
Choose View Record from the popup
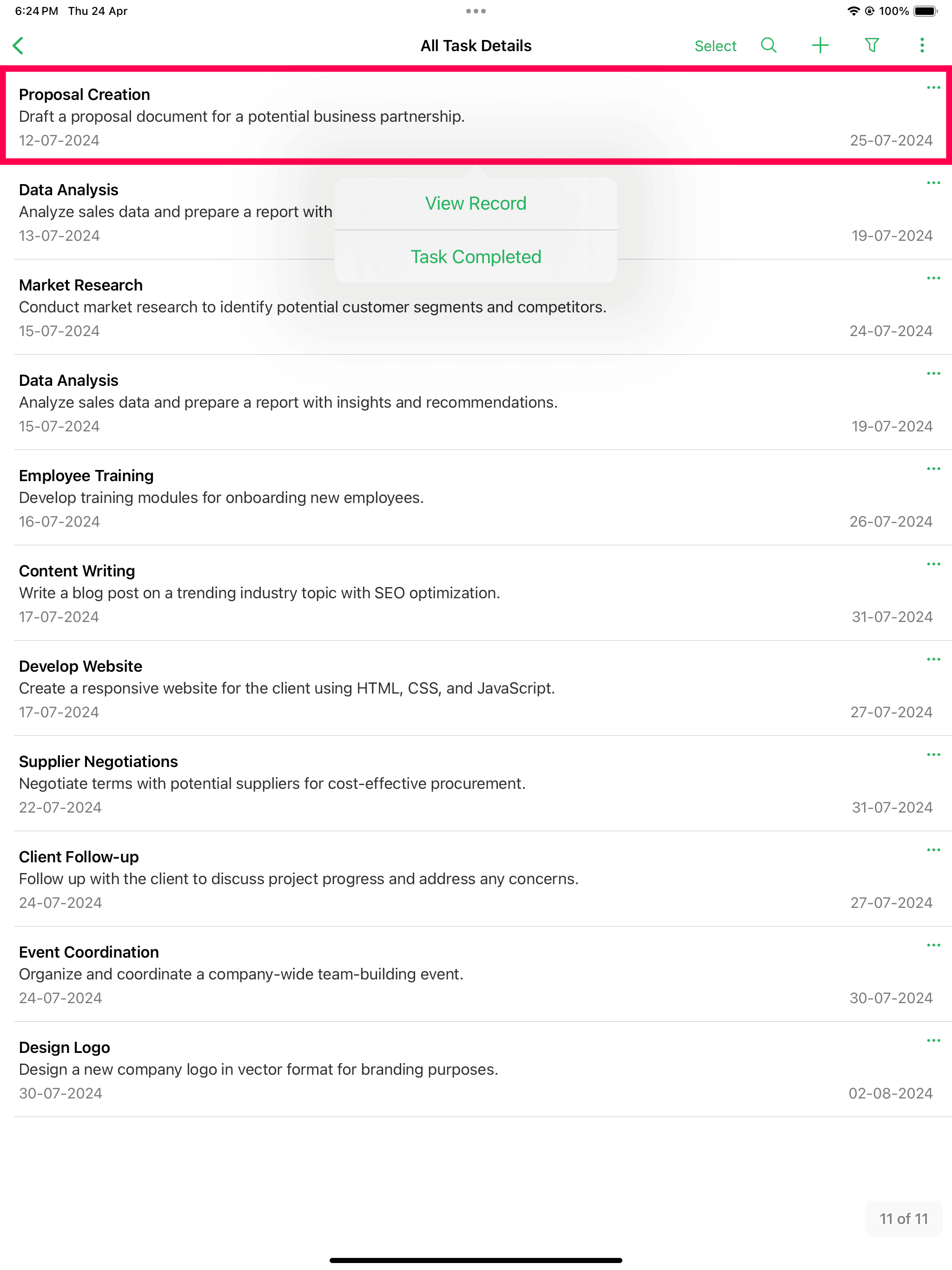476,203
